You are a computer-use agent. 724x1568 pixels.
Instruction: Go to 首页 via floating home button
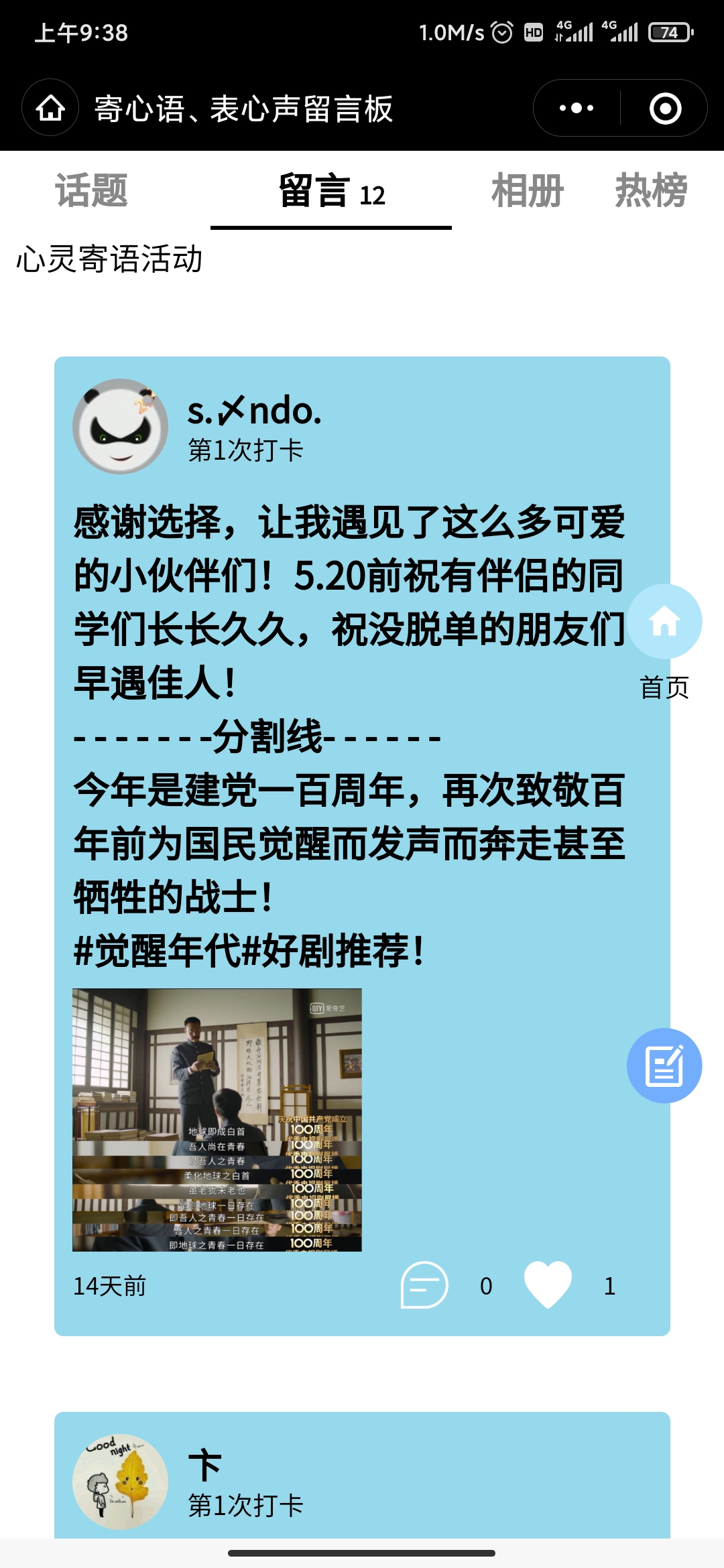click(664, 622)
